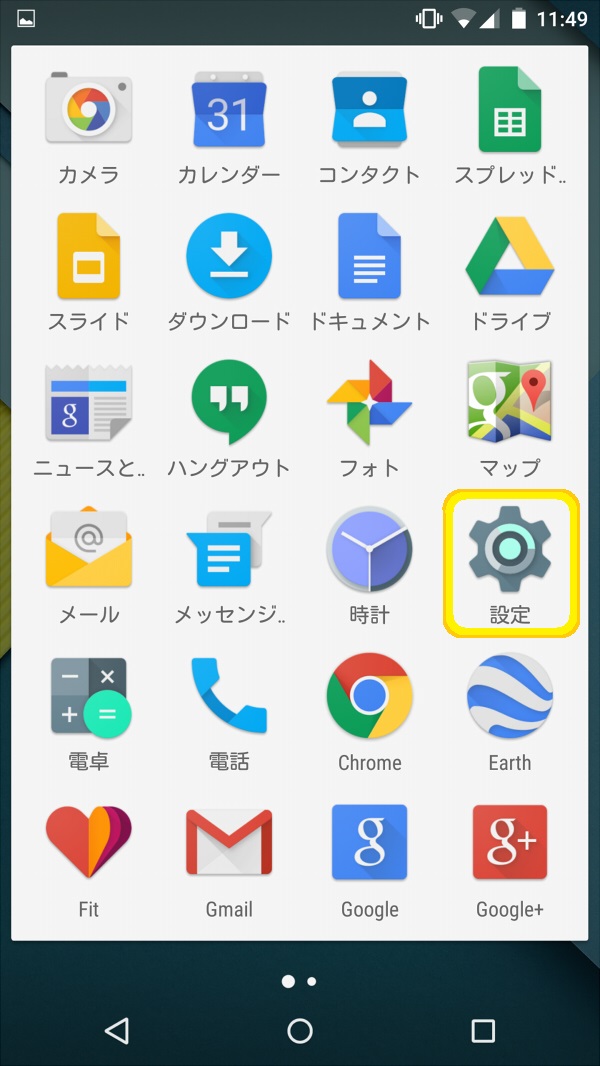
Task: Open the 設定 settings app
Action: pos(509,550)
